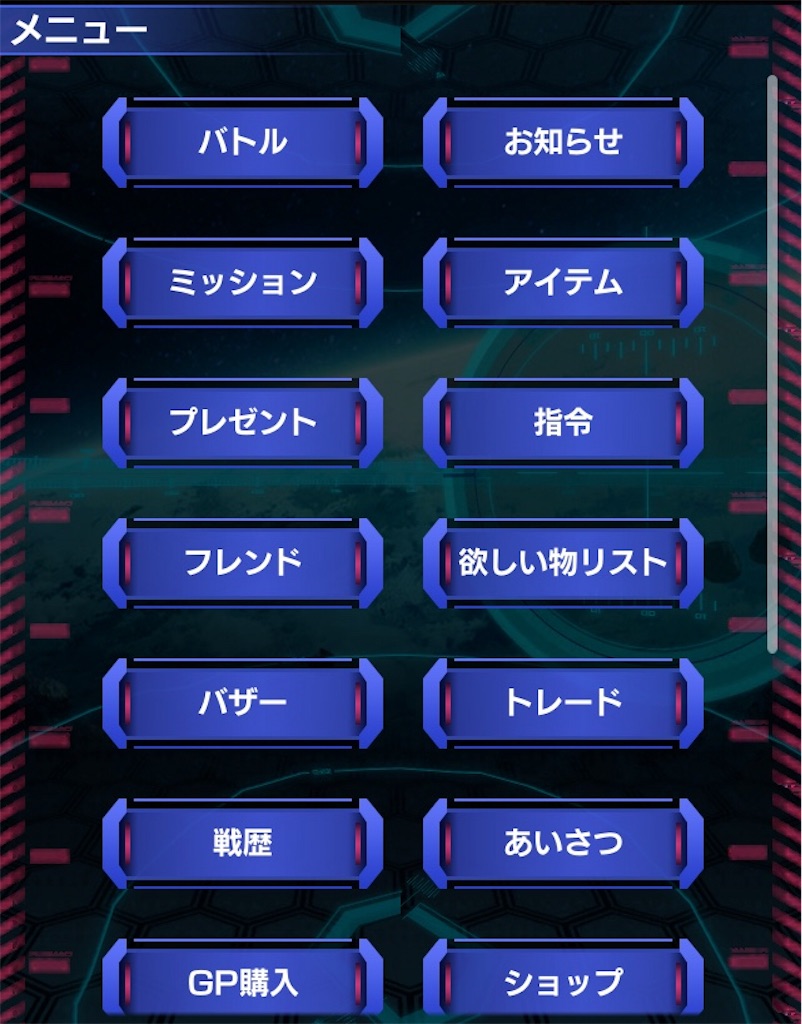Open 欲しい物リスト
Viewport: 802px width, 1024px height.
[x=563, y=562]
